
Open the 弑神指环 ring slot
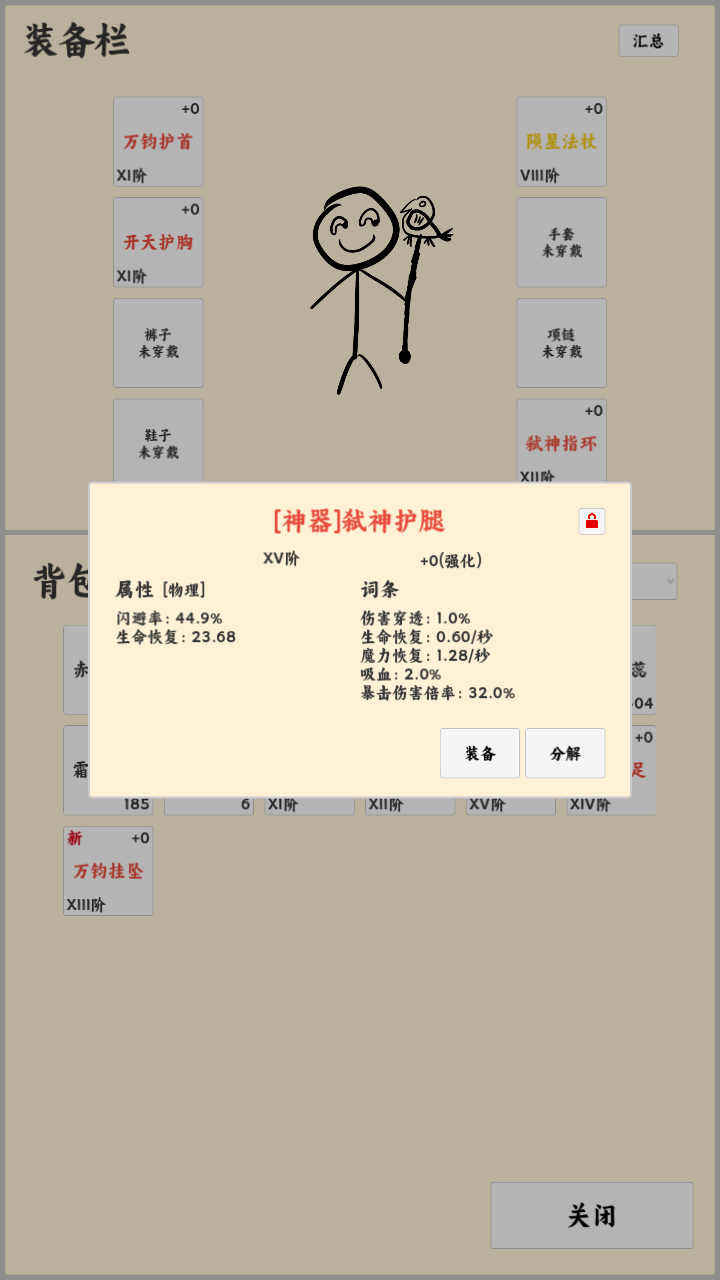point(561,440)
